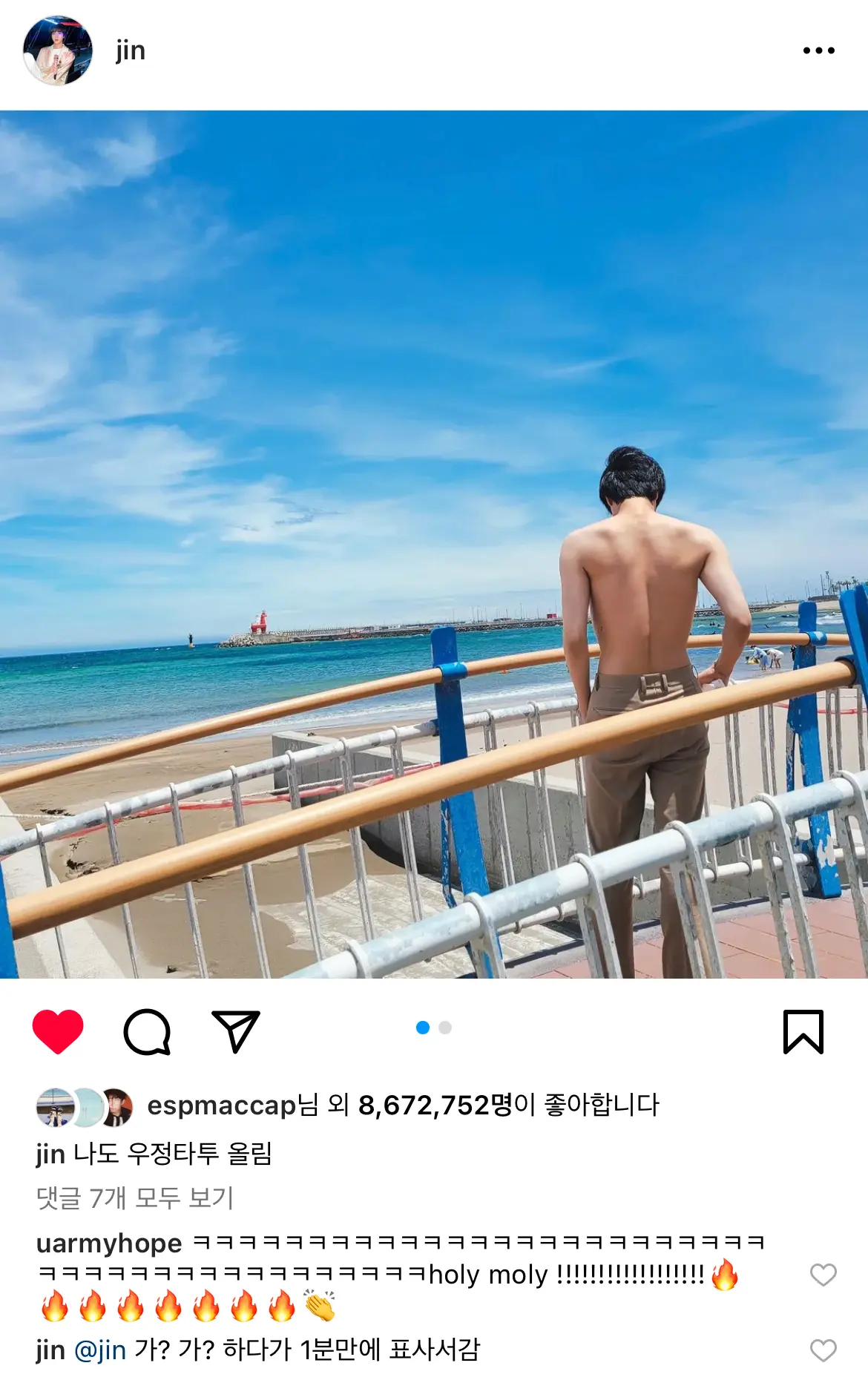Open the three-dot overflow menu
868x1380 pixels.
pyautogui.click(x=818, y=50)
